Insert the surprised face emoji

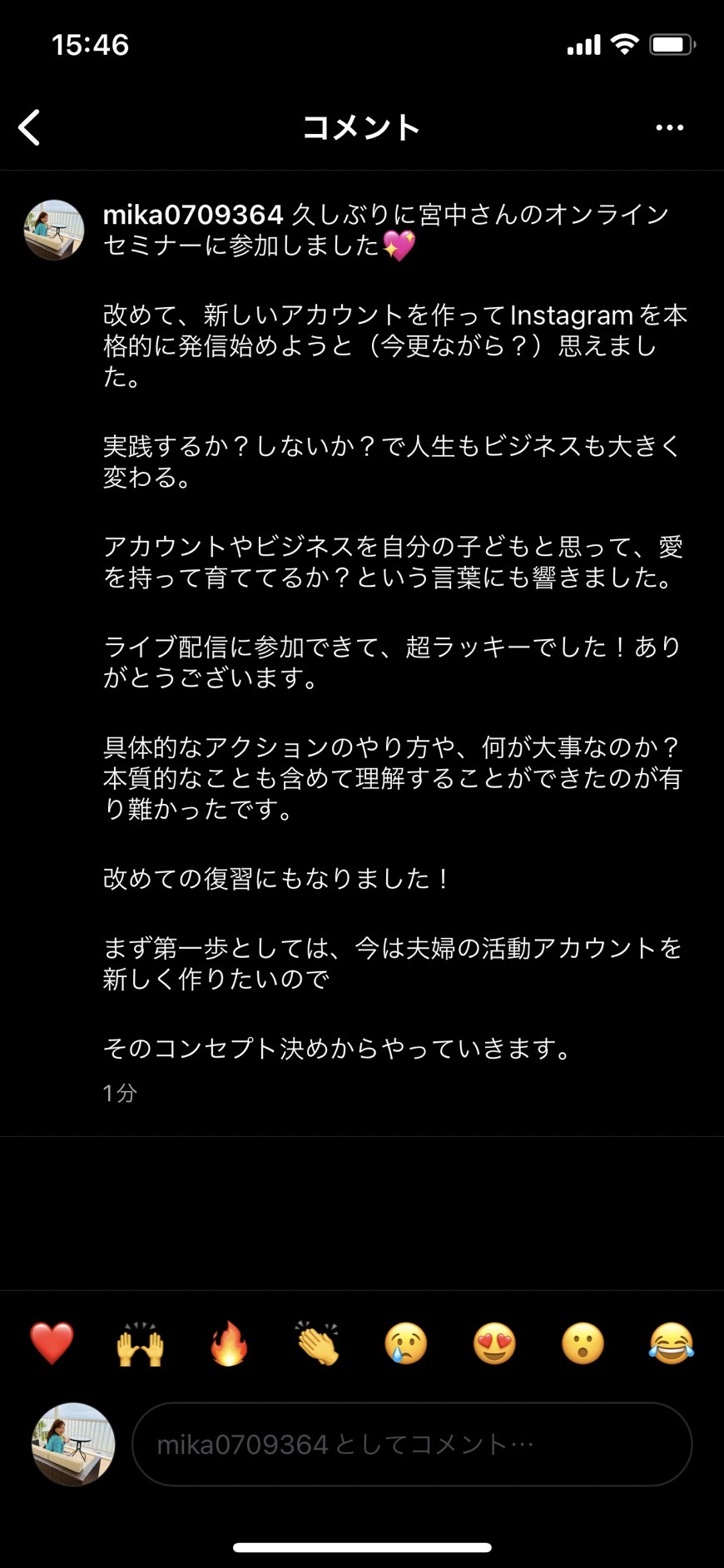(x=583, y=1344)
